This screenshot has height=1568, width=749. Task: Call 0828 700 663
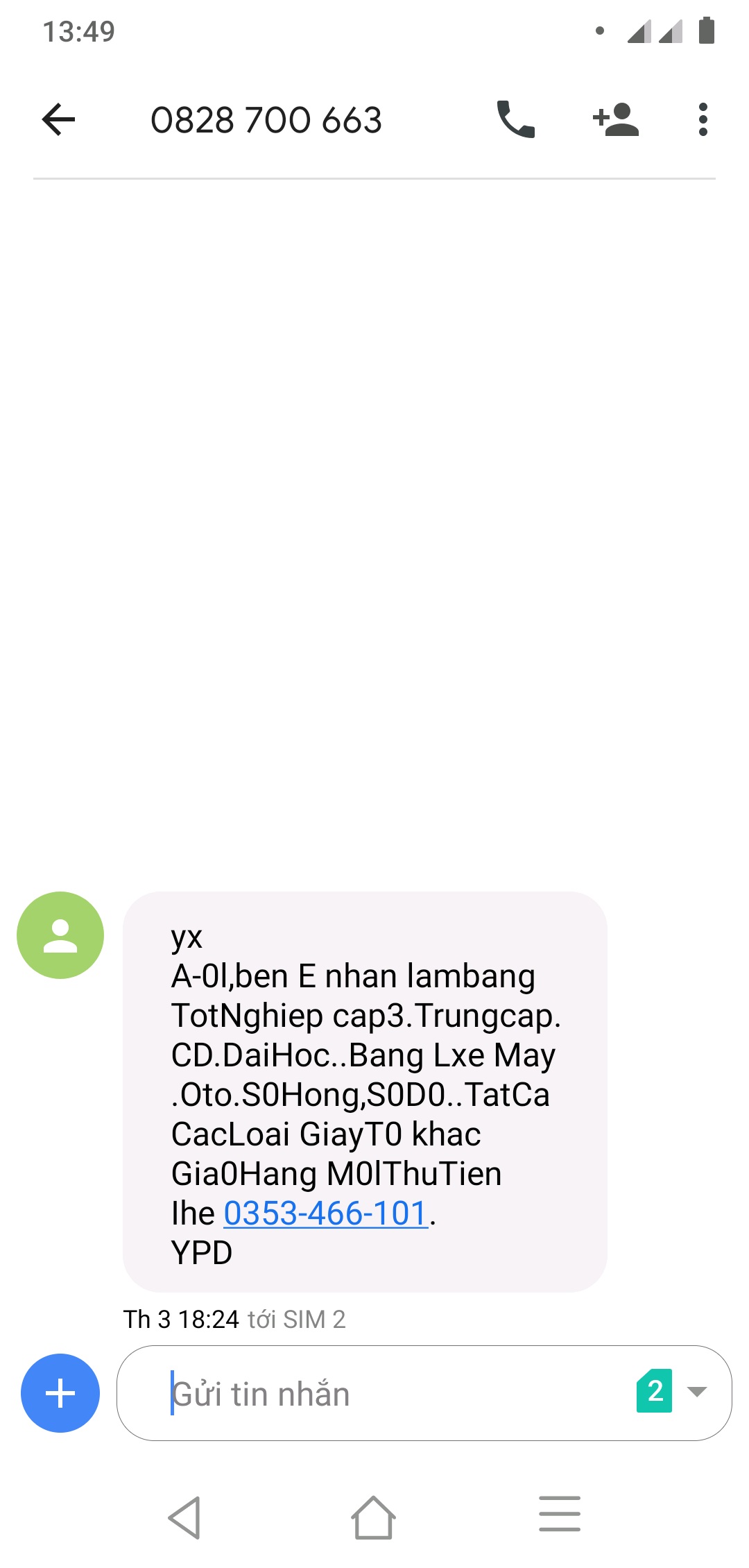[516, 119]
